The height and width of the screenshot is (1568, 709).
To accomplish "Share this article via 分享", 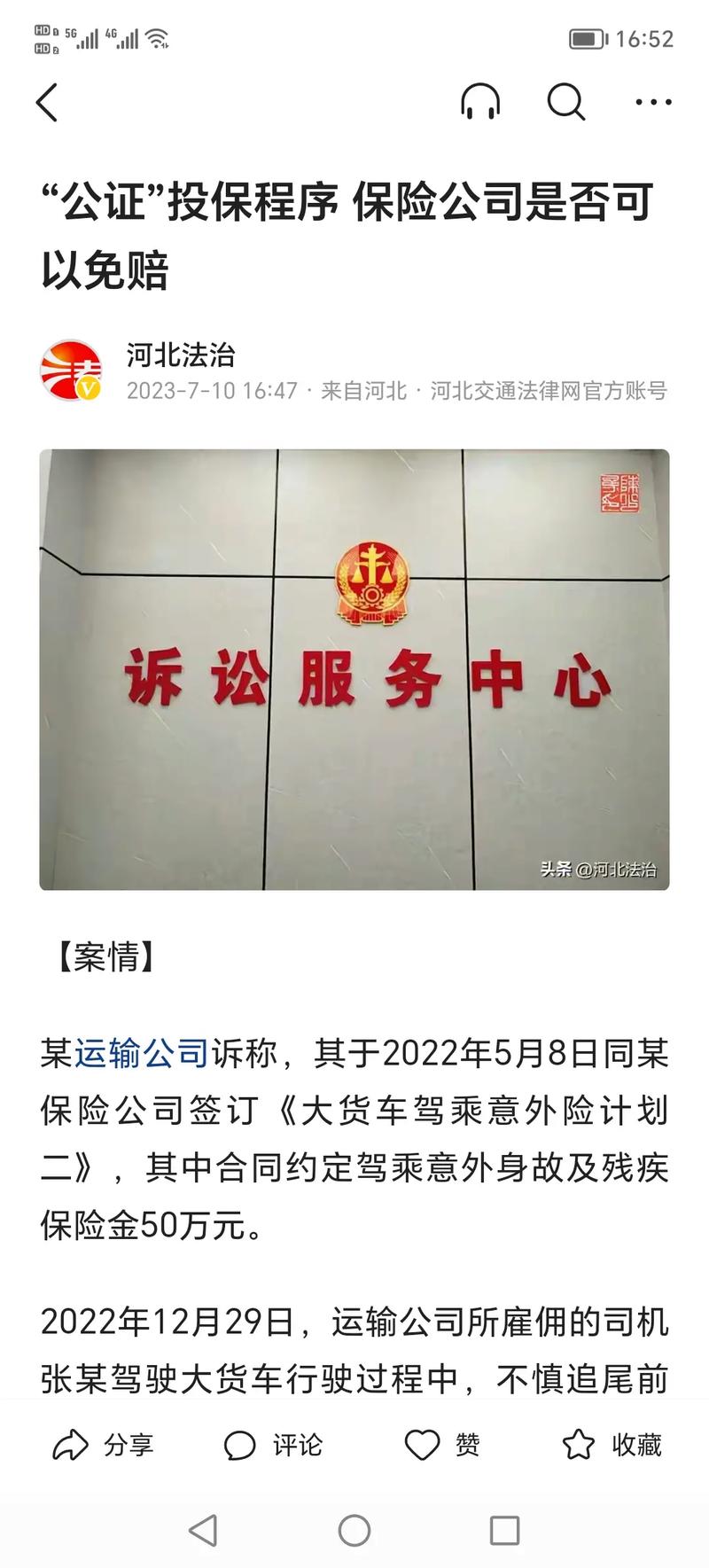I will (103, 1445).
